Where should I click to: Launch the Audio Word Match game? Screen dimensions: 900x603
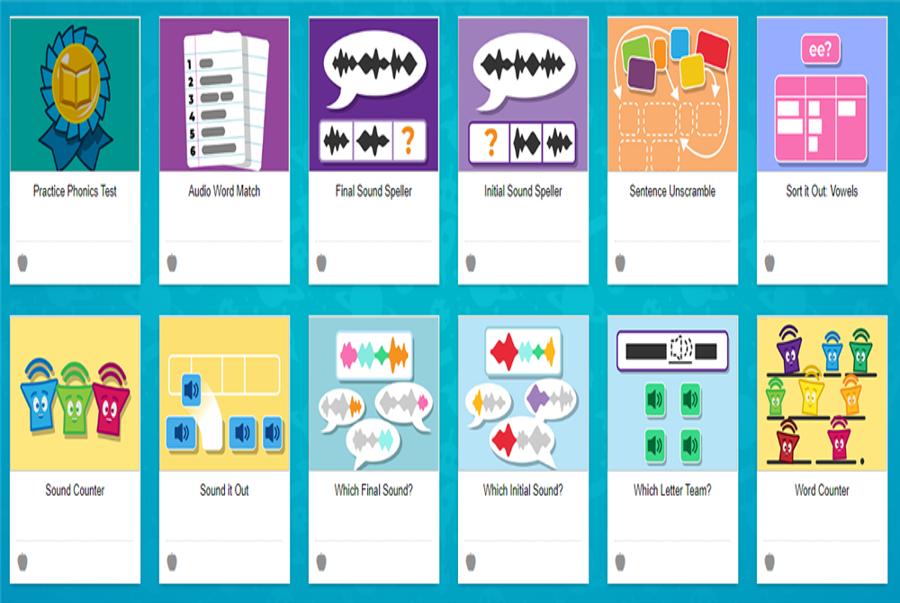pyautogui.click(x=224, y=95)
